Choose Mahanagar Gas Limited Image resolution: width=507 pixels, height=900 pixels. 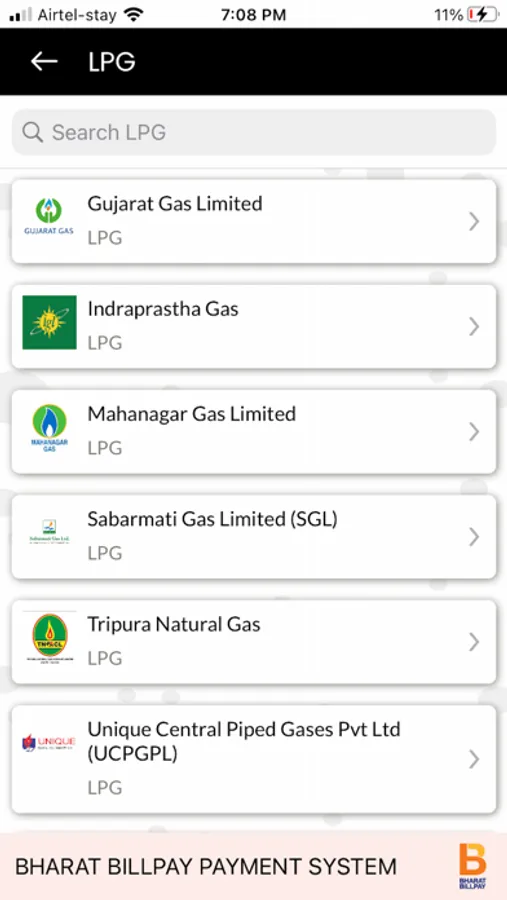(x=254, y=432)
